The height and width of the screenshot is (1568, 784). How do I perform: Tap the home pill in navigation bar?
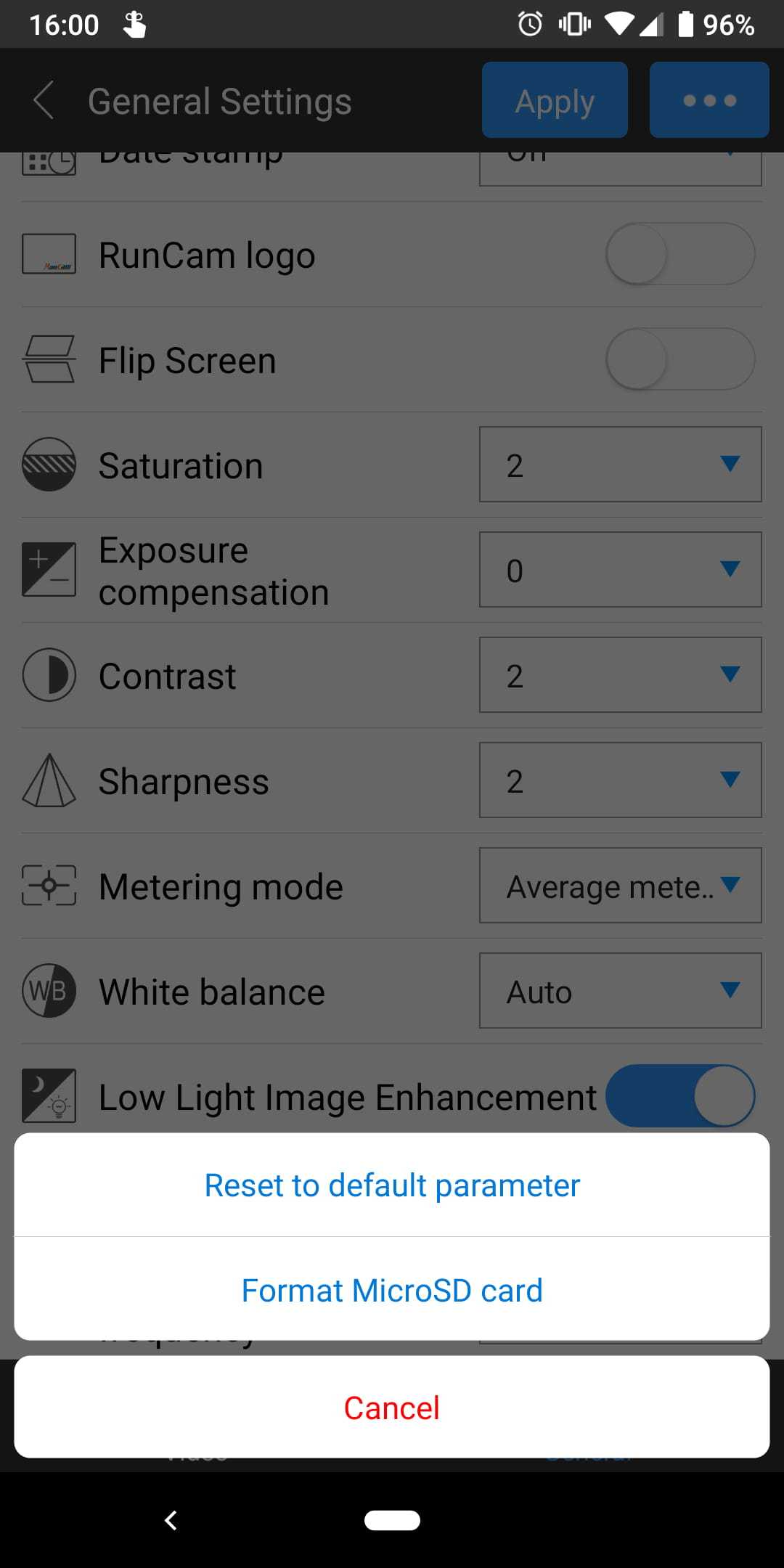tap(392, 1520)
